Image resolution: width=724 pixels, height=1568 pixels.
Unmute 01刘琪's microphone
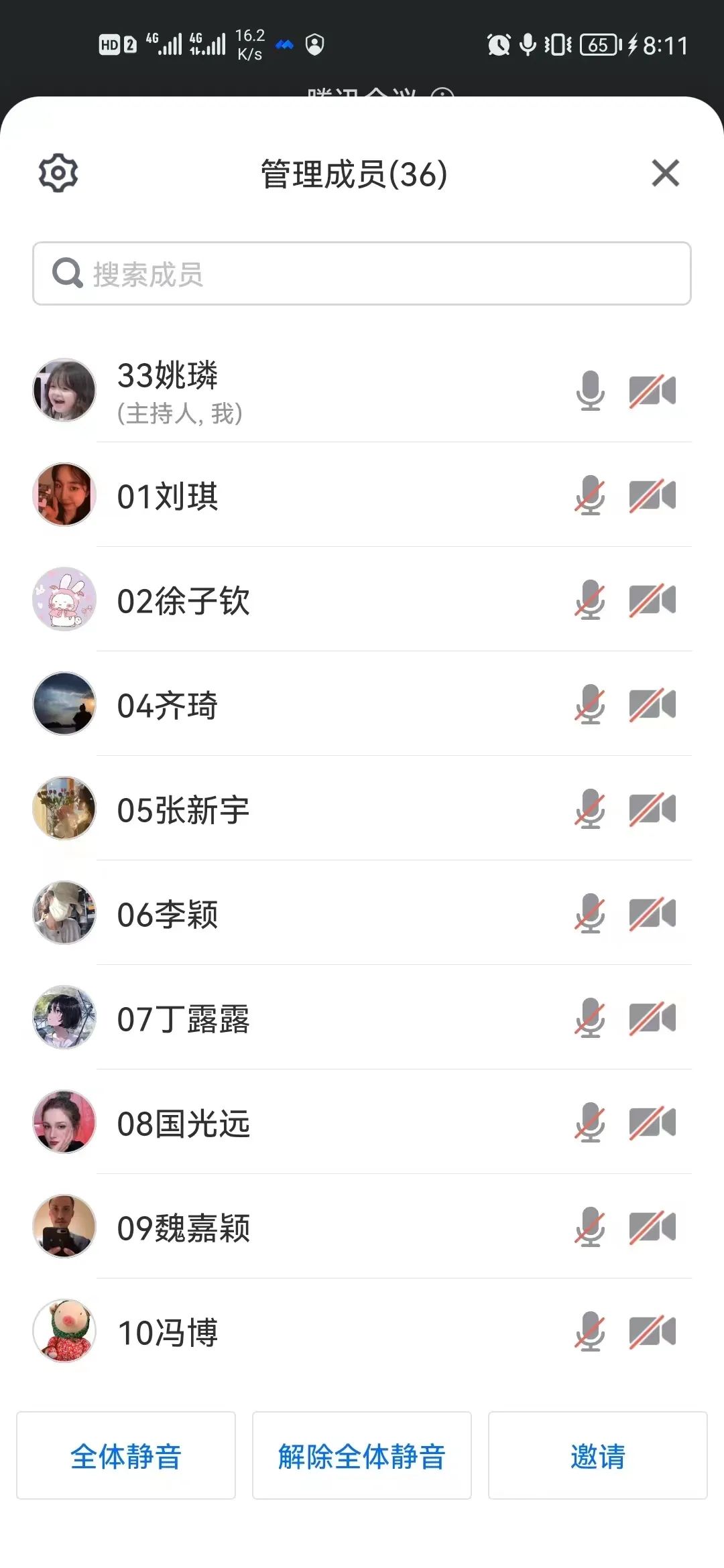590,495
